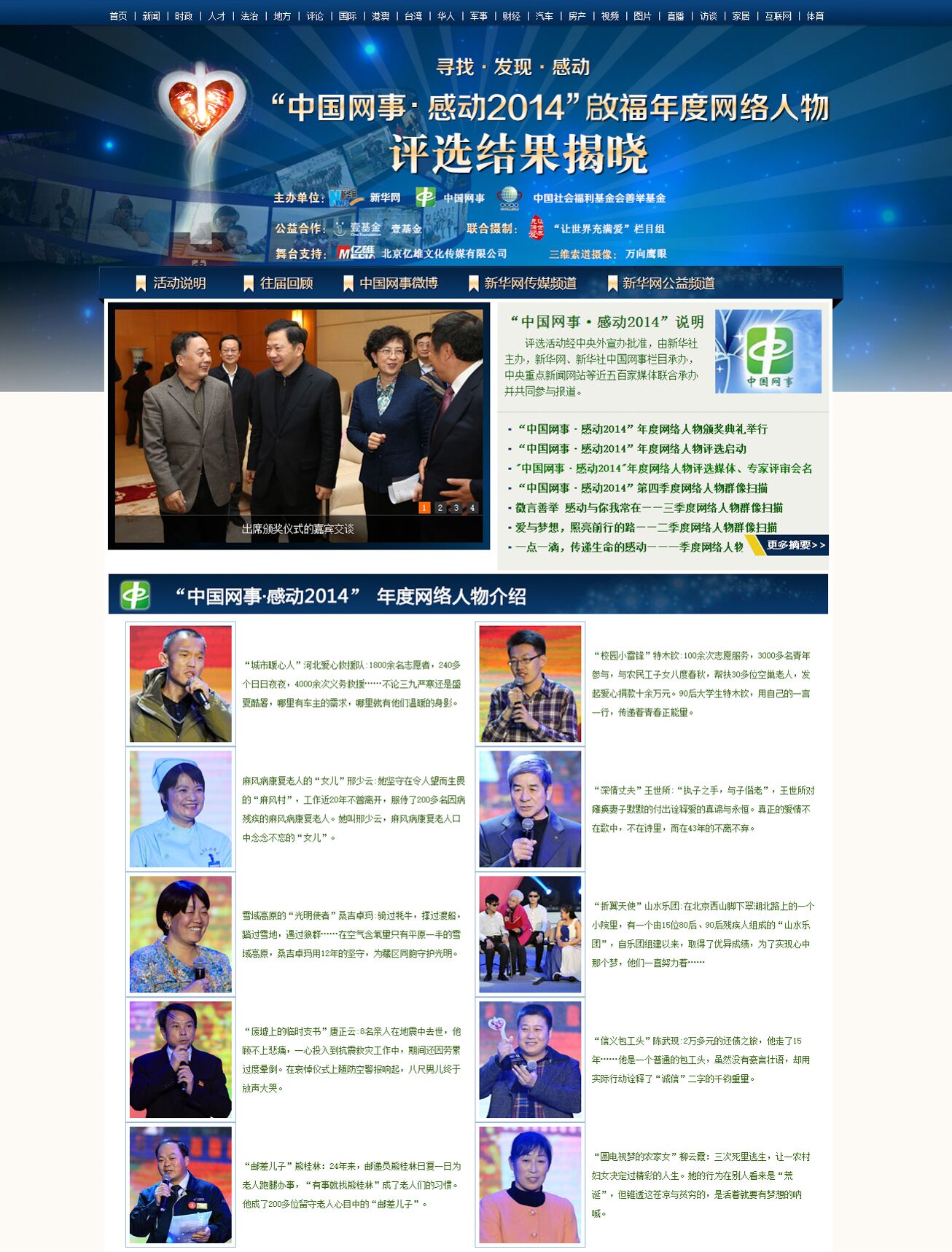Open photo of 邢少云 in nurse cap
The width and height of the screenshot is (952, 1252).
pos(181,809)
